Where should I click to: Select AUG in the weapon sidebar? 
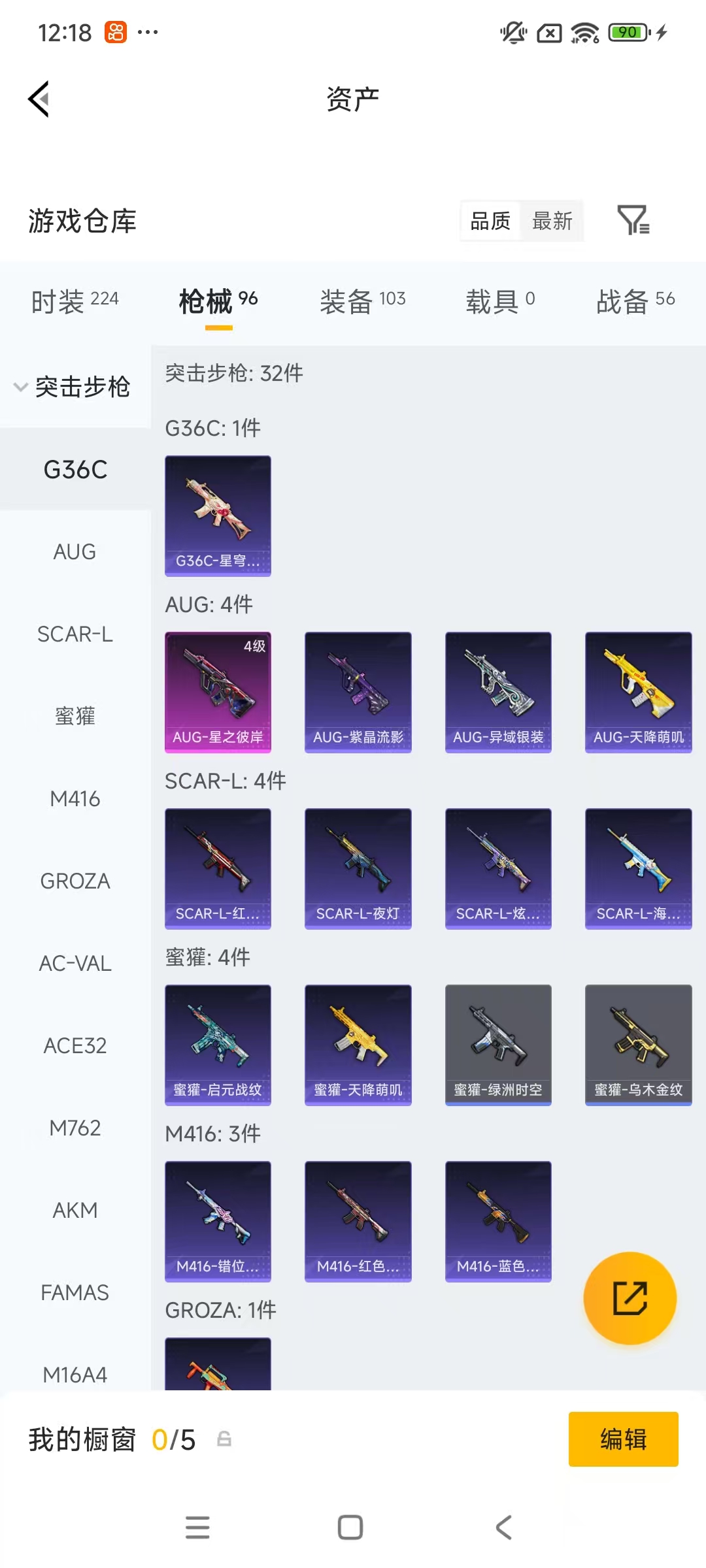click(x=75, y=552)
